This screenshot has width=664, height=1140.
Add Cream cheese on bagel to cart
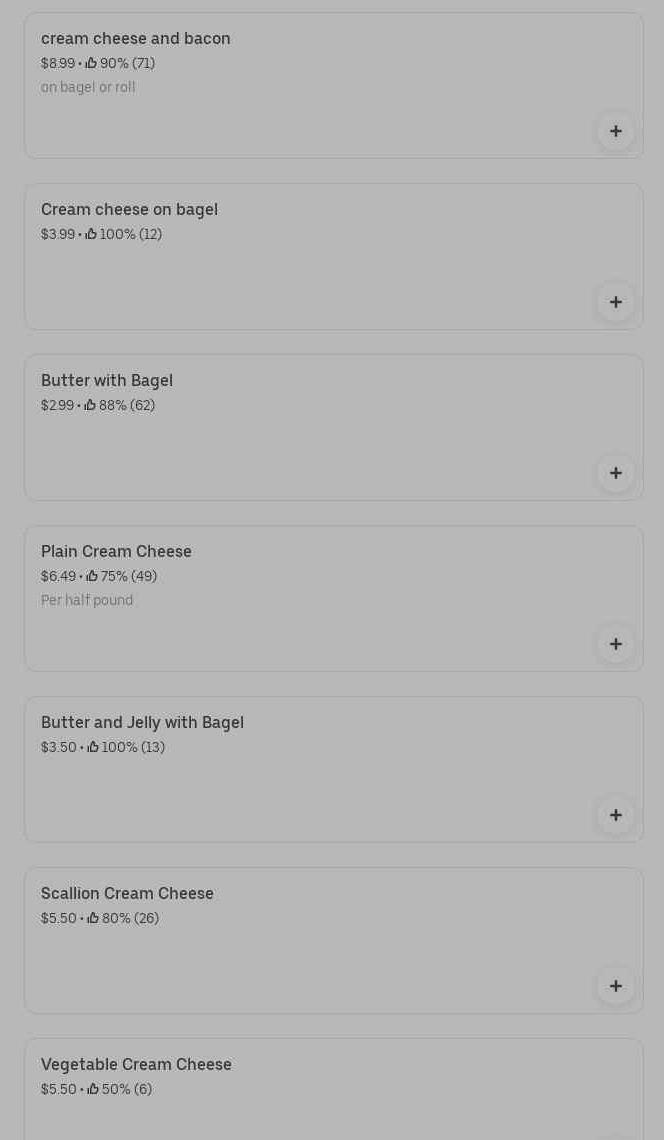point(616,302)
